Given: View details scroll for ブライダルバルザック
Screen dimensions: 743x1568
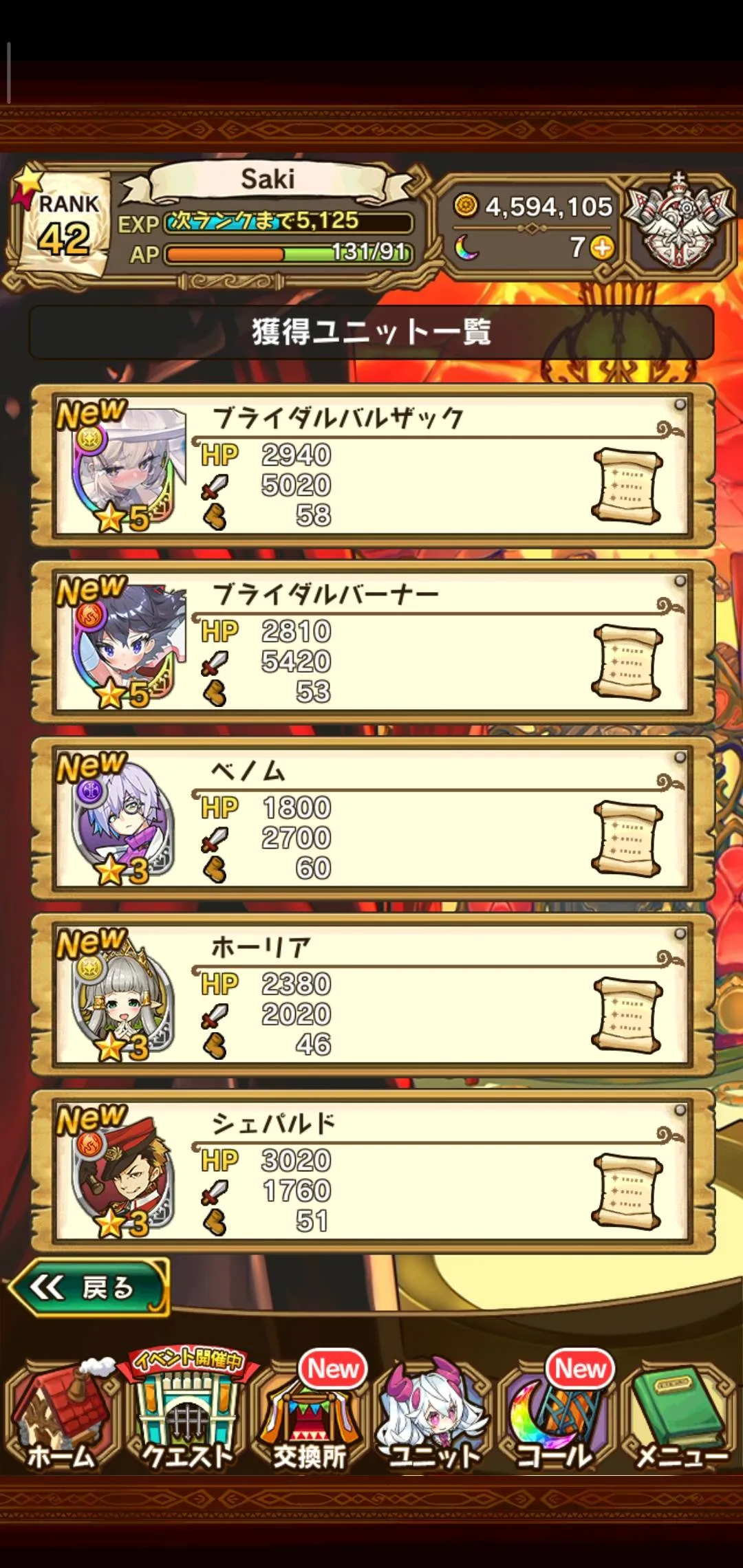Looking at the screenshot, I should pos(627,486).
